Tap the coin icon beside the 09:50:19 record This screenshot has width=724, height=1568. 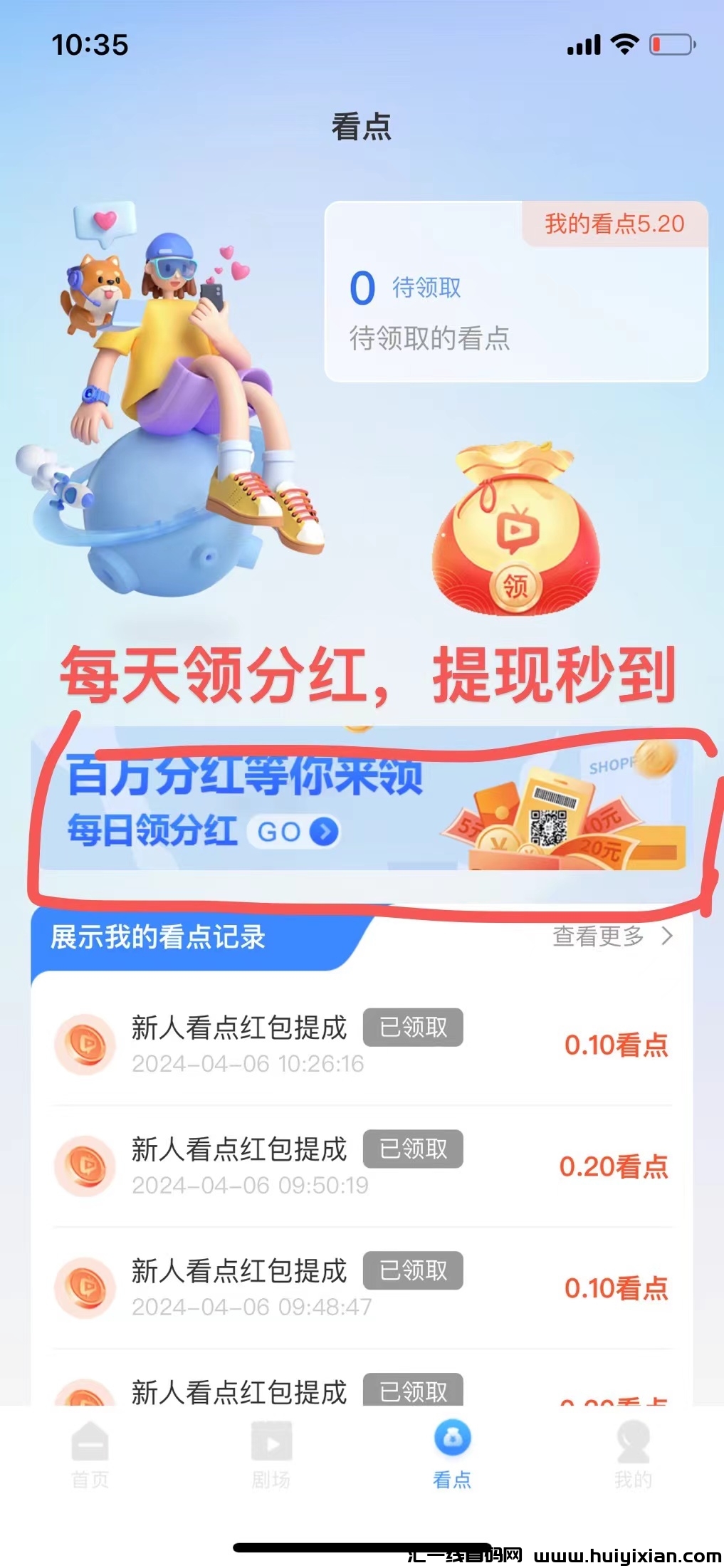point(85,1164)
